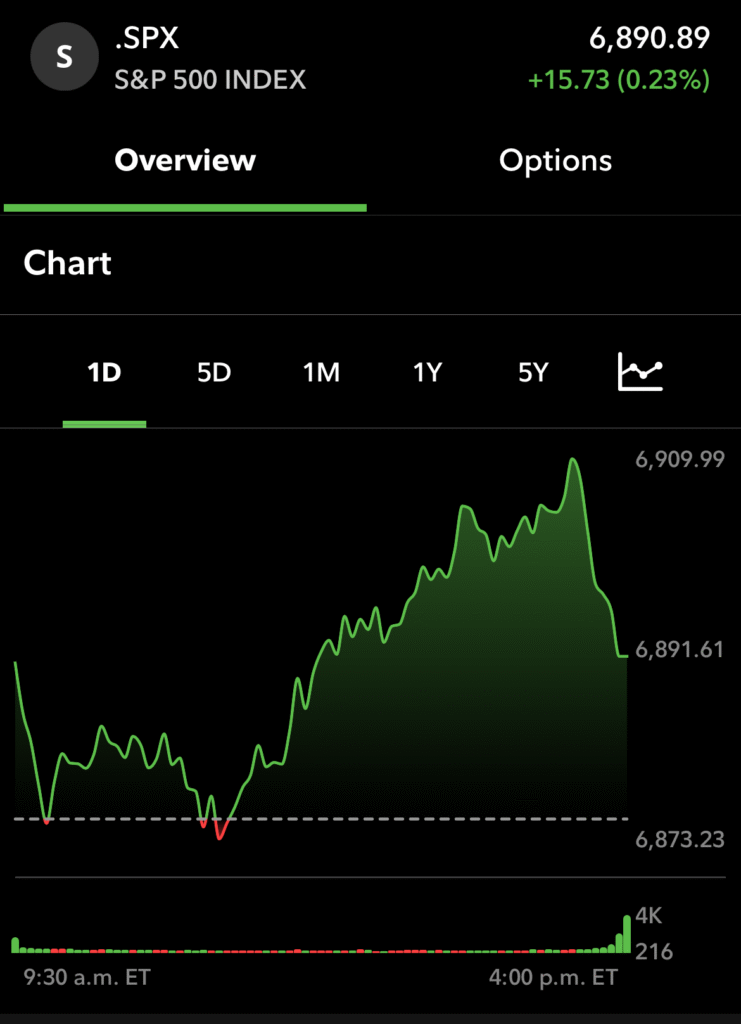Select the line graph icon above the chart
The image size is (741, 1024).
coord(641,371)
